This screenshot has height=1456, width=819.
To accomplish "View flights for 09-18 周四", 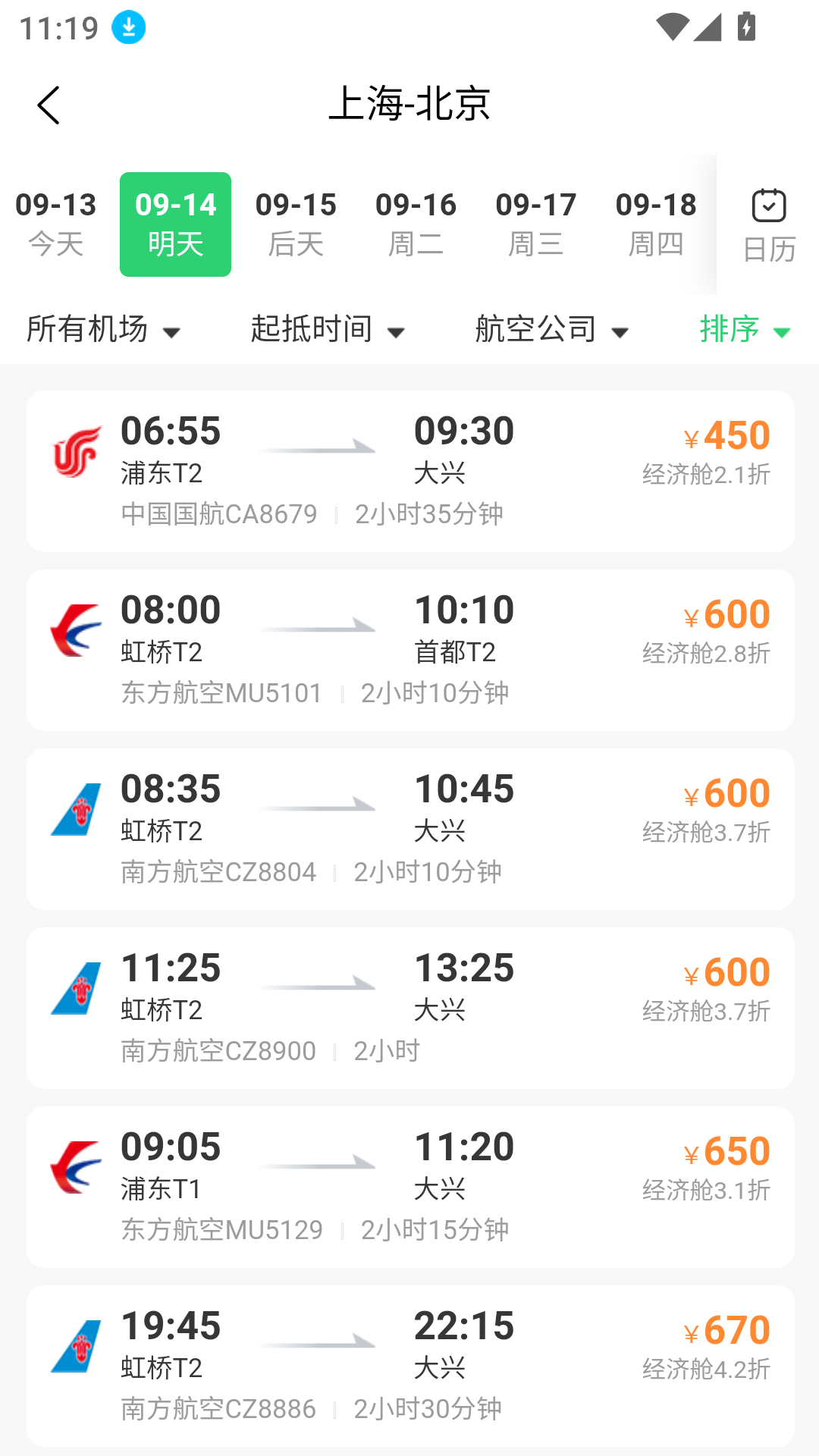I will [x=656, y=224].
